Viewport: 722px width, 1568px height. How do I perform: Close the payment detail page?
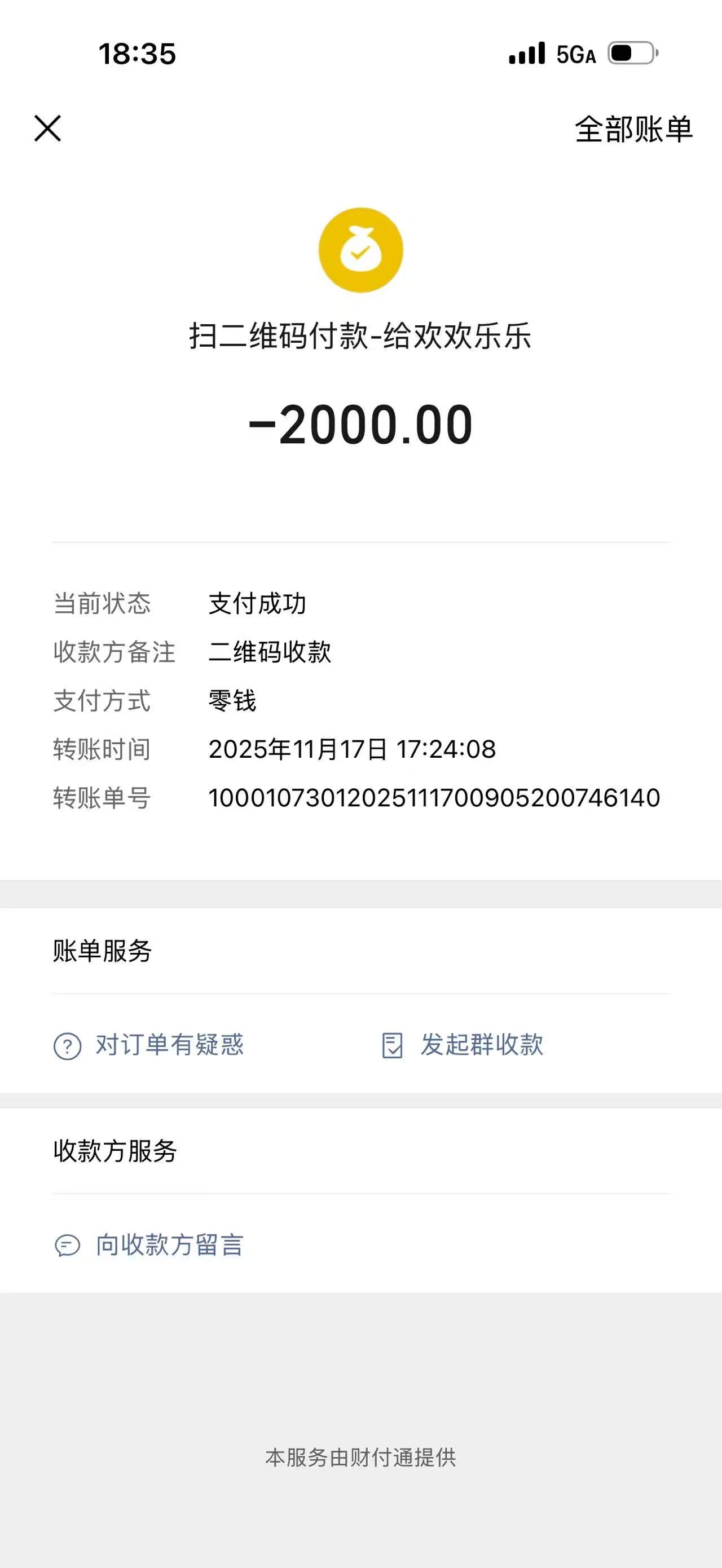(x=47, y=129)
